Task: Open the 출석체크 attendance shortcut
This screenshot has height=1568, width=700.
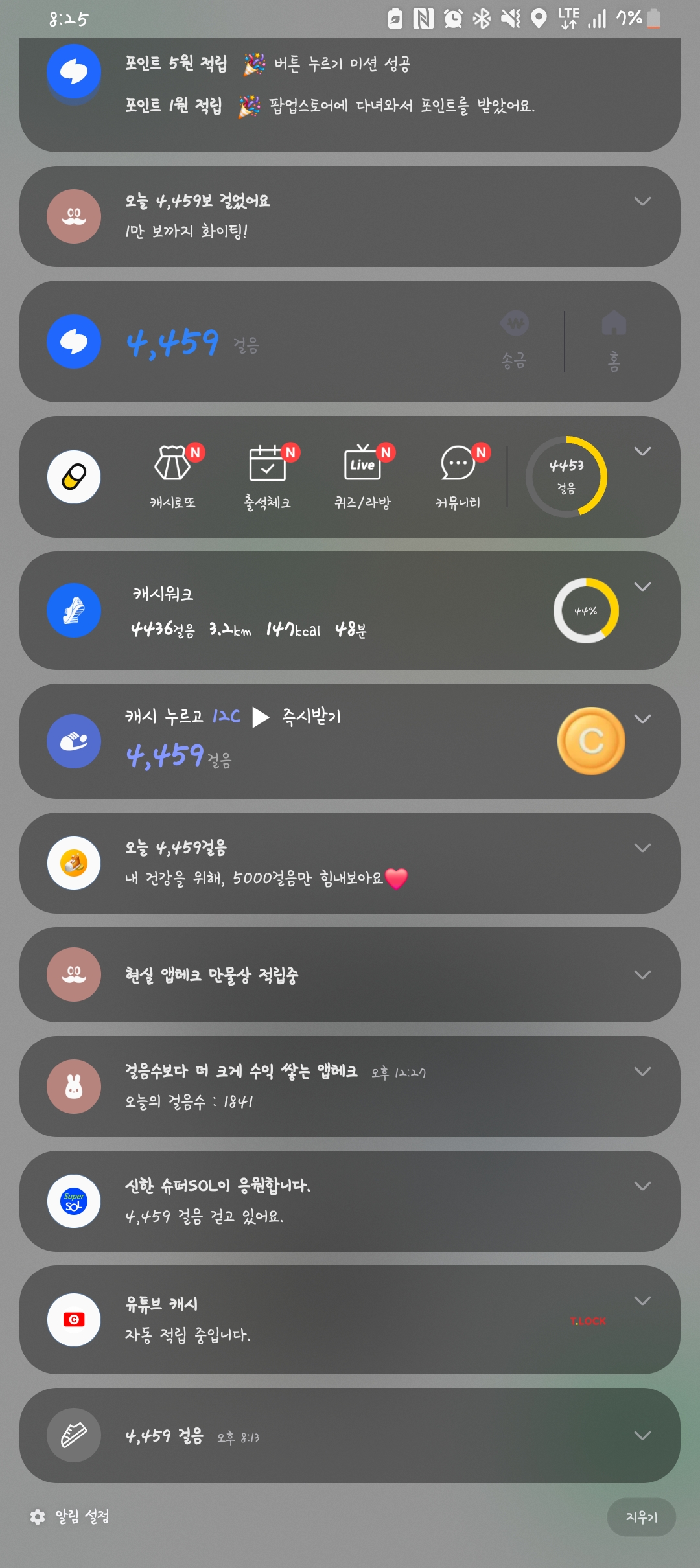Action: pos(267,476)
